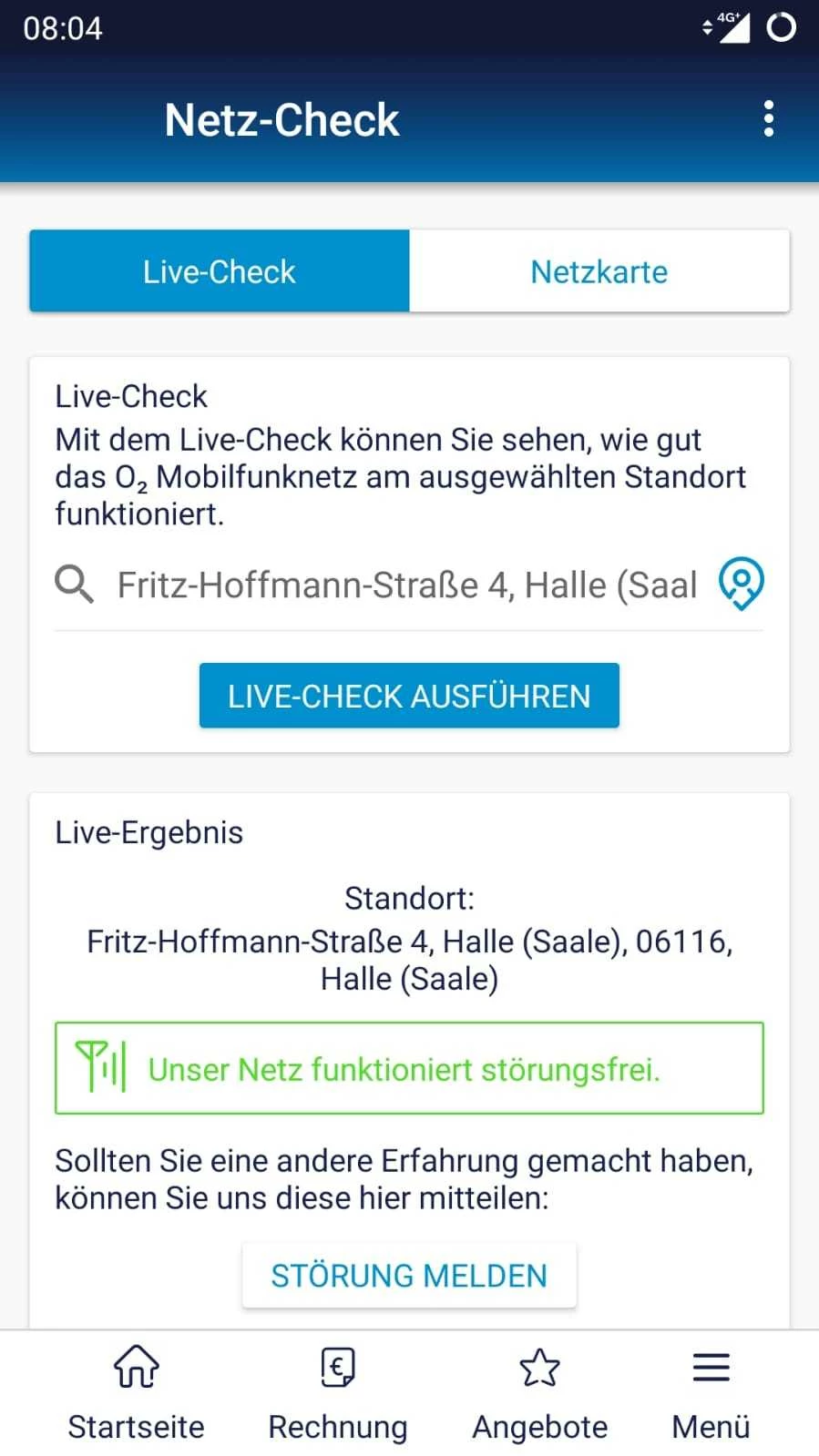Screen dimensions: 819x1456
Task: Open the overflow menu
Action: click(769, 119)
